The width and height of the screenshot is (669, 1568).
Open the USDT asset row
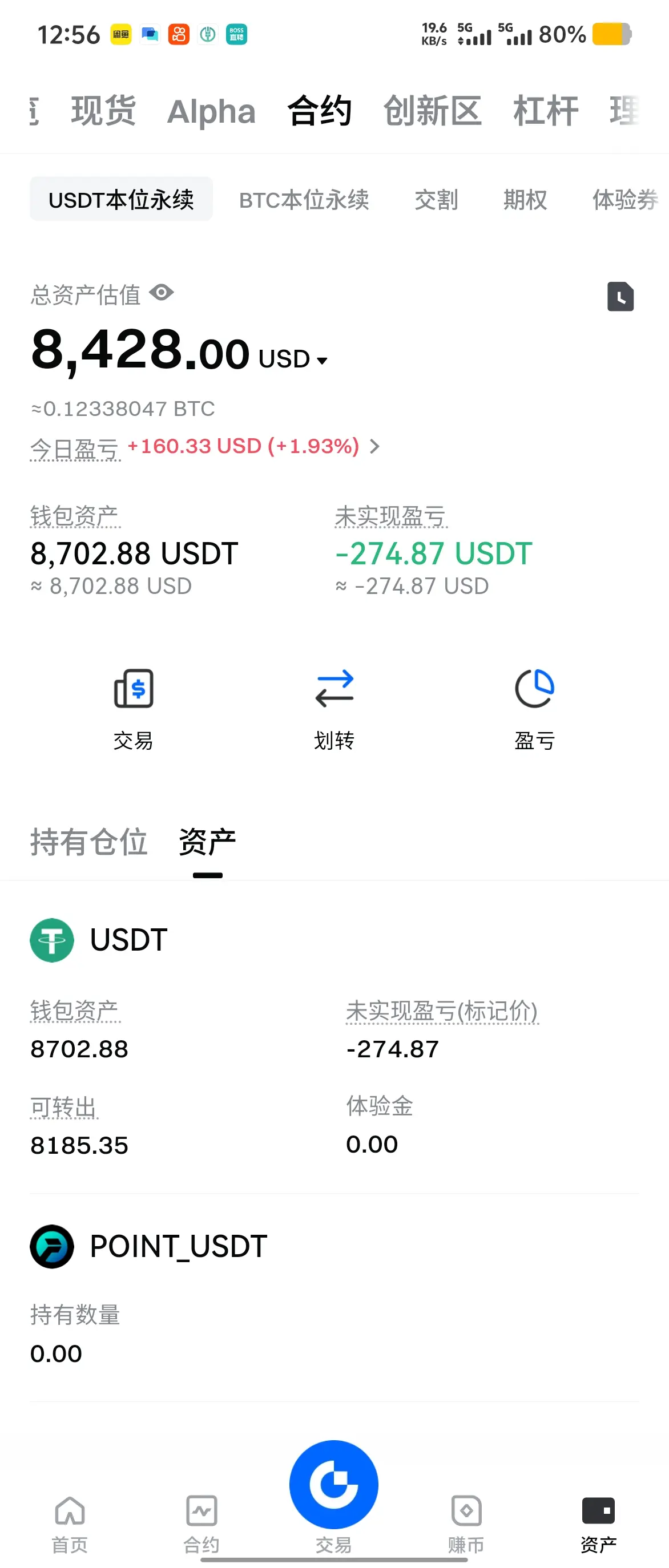point(128,940)
